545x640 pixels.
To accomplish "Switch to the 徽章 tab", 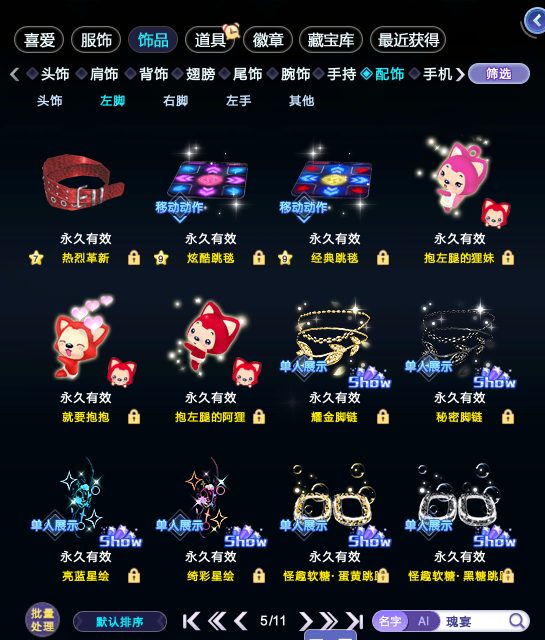I will click(x=268, y=40).
